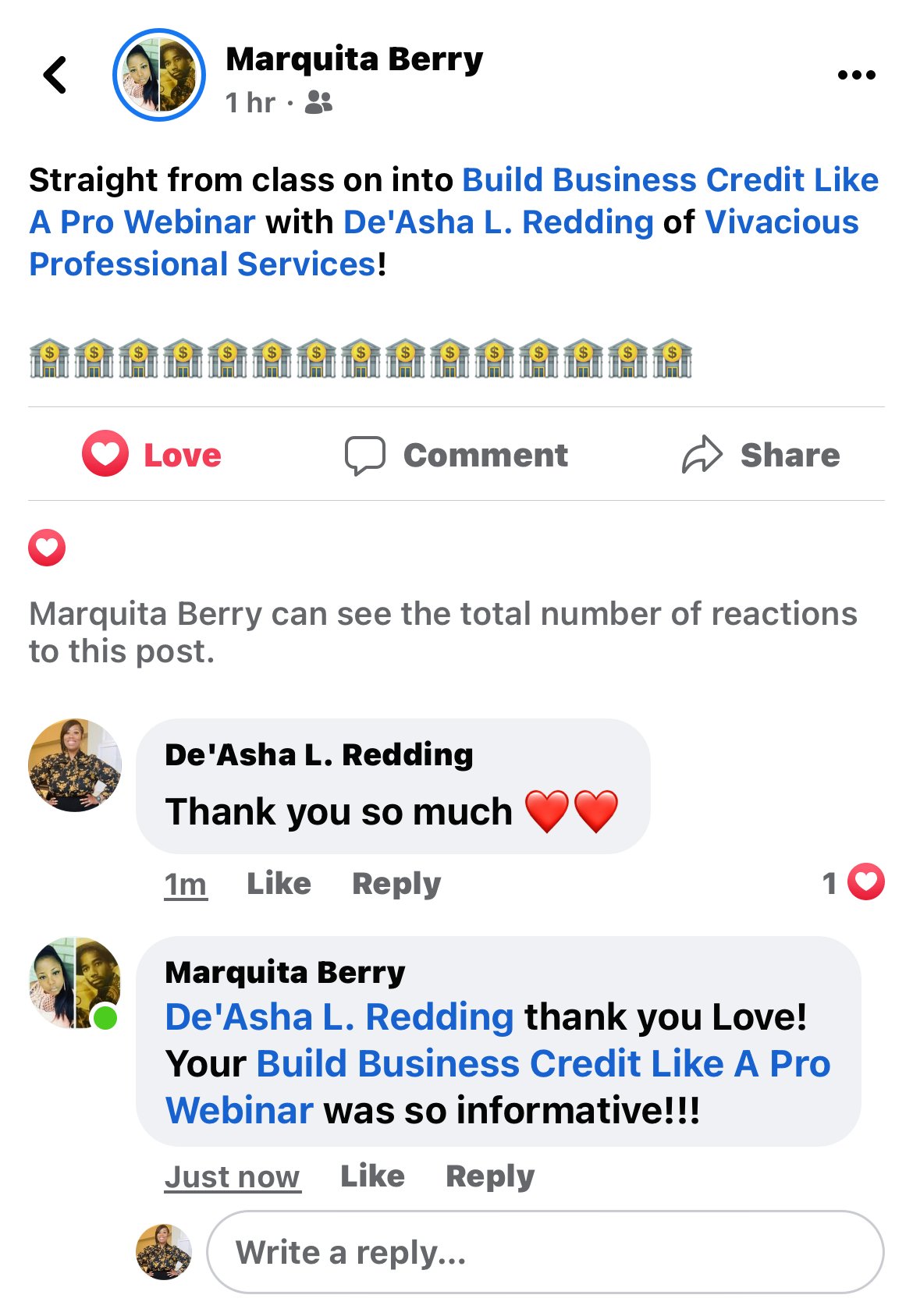913x1316 pixels.
Task: Focus the Write a reply field
Action: click(x=545, y=1252)
